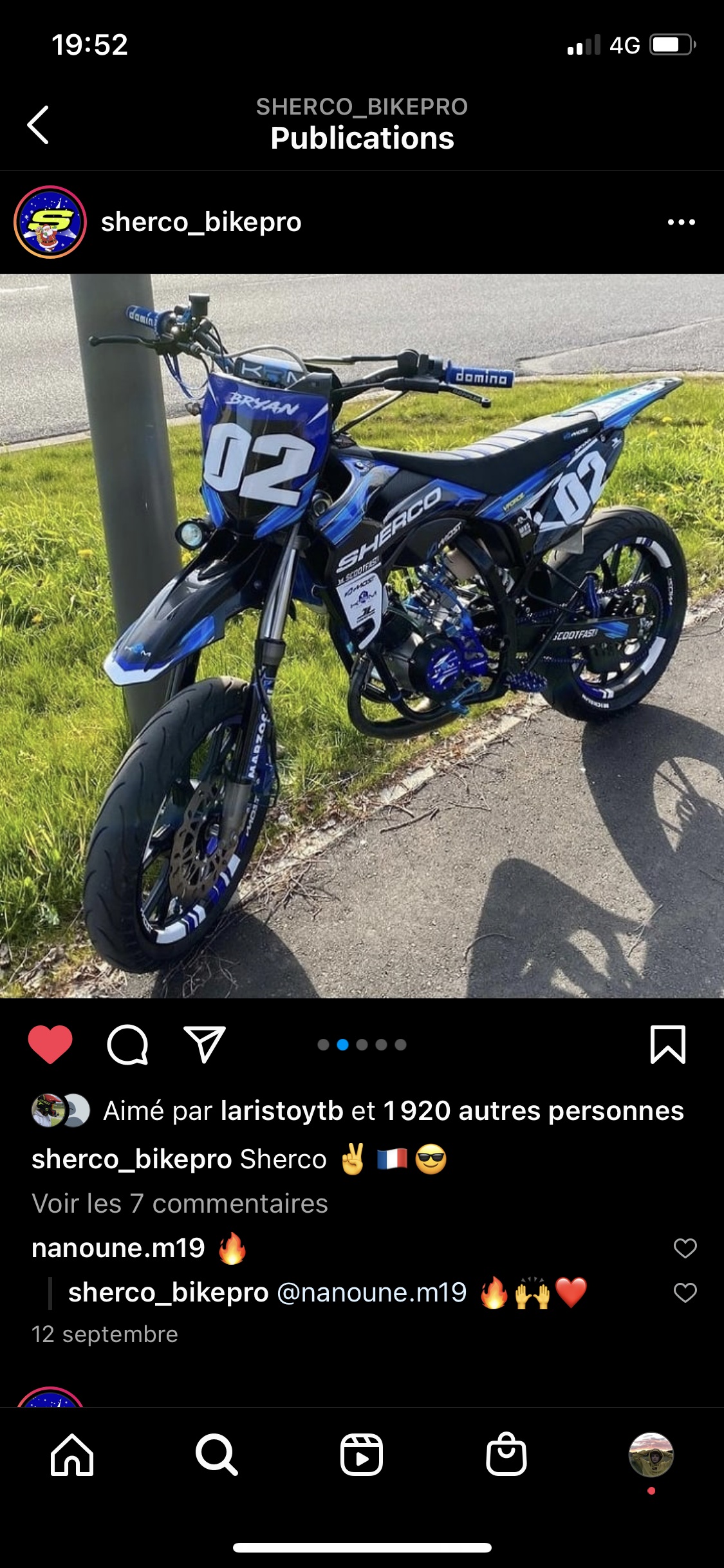The image size is (724, 1568).
Task: Switch to the Search tab
Action: 217,1455
